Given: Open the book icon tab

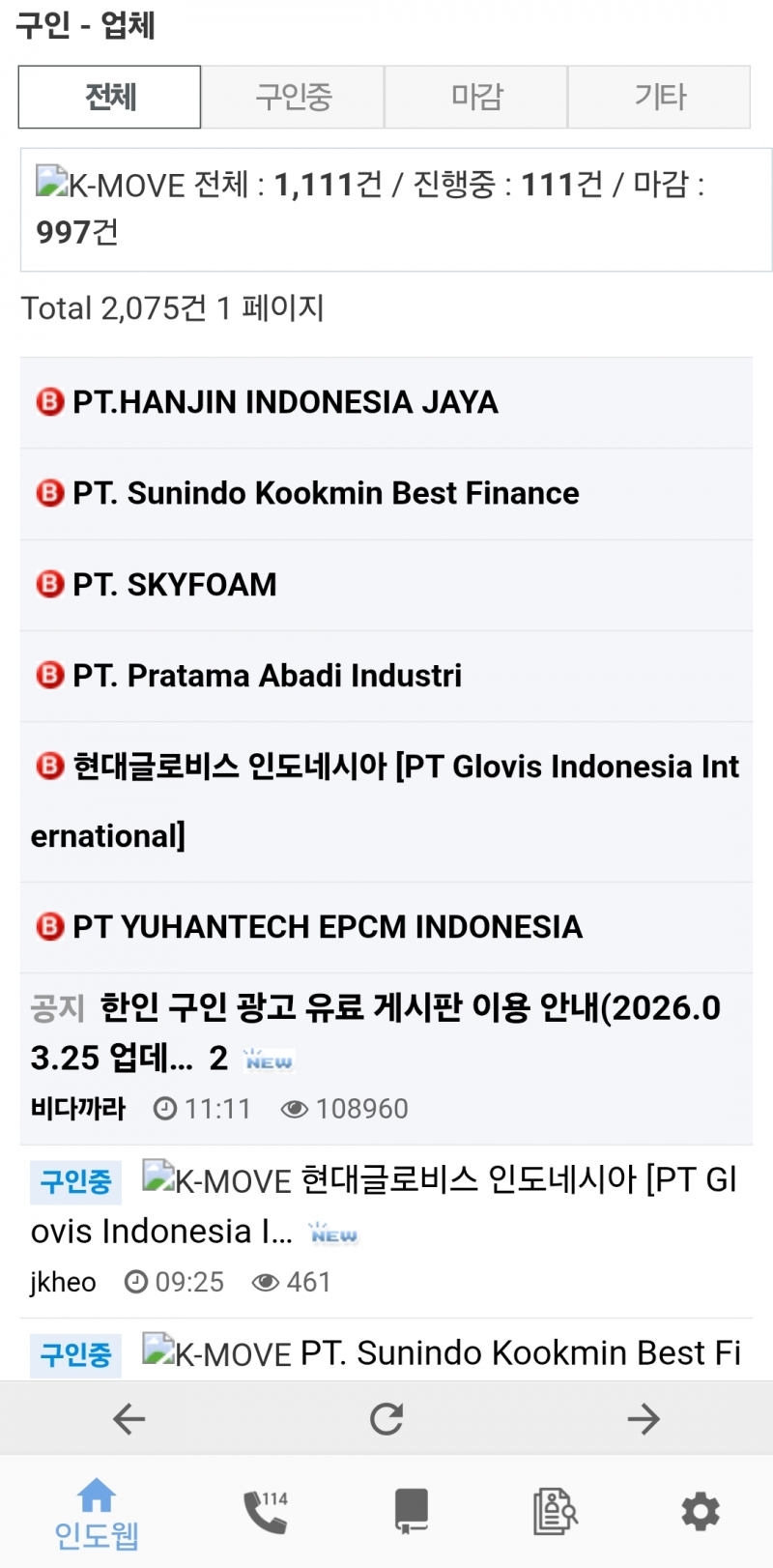Looking at the screenshot, I should pos(411,1512).
